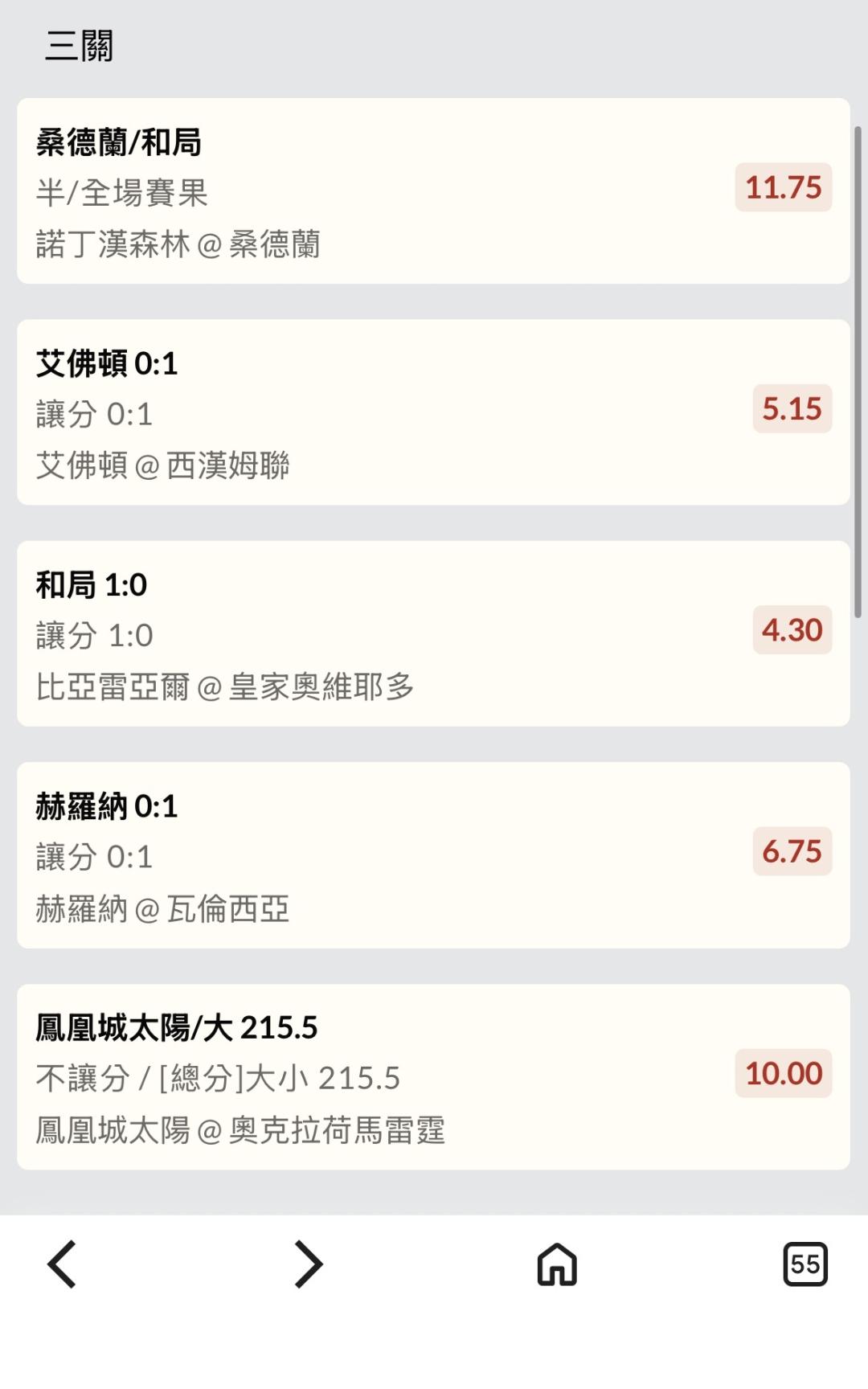Viewport: 868px width, 1389px height.
Task: Open the 鳳凰城太陽/大 215.5 card
Action: tap(433, 1076)
